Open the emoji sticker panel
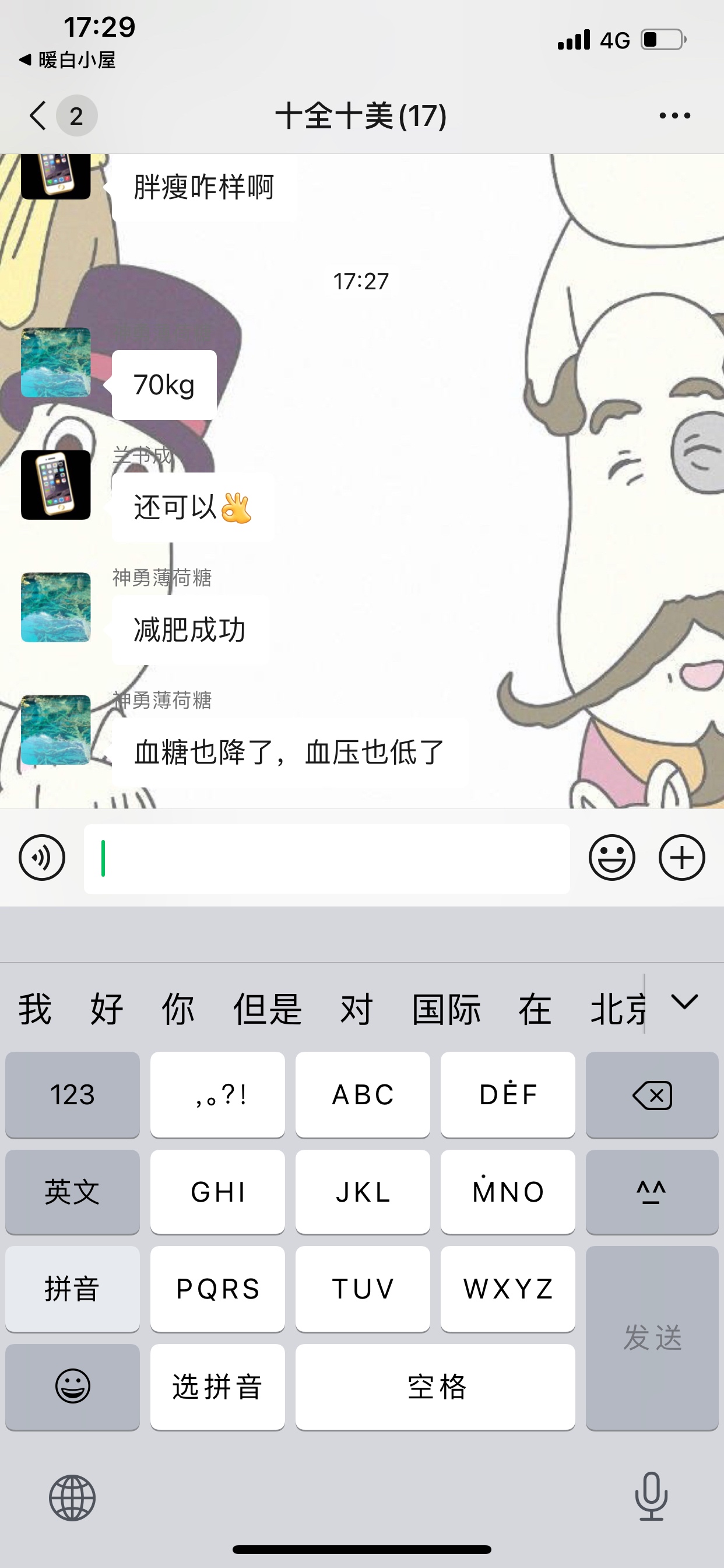This screenshot has height=1568, width=724. [x=611, y=857]
